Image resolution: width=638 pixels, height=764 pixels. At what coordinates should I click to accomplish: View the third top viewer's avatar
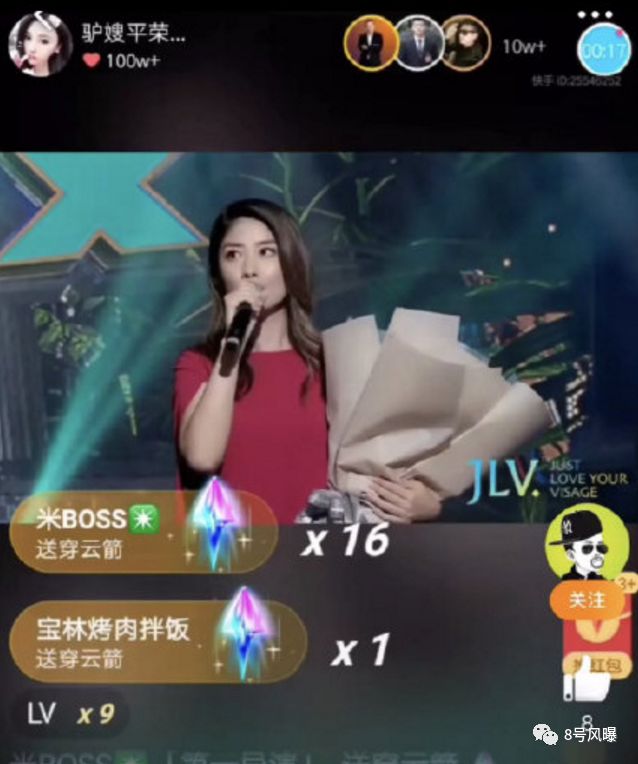pyautogui.click(x=466, y=42)
